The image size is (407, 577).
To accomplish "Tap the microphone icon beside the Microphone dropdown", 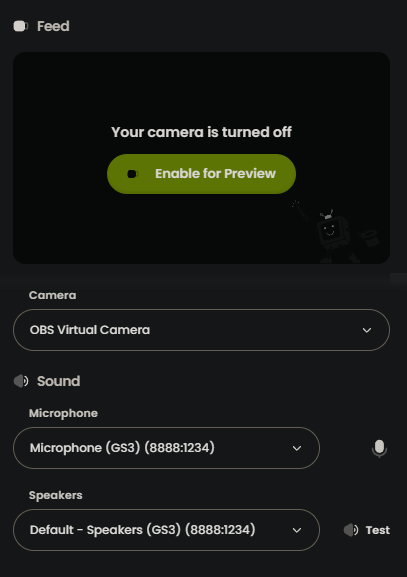I will [379, 448].
